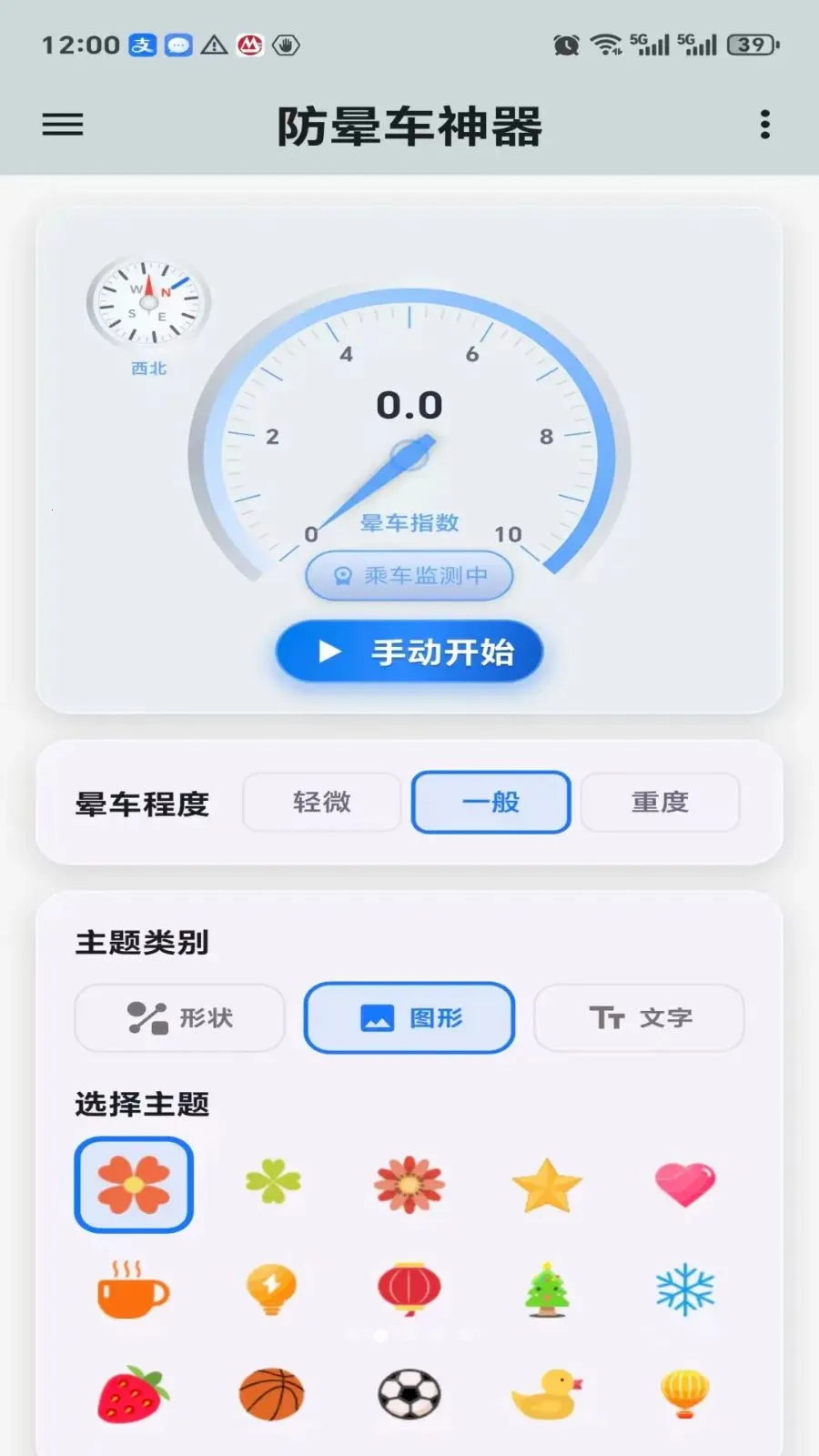Open the three-dot overflow menu

(x=765, y=125)
